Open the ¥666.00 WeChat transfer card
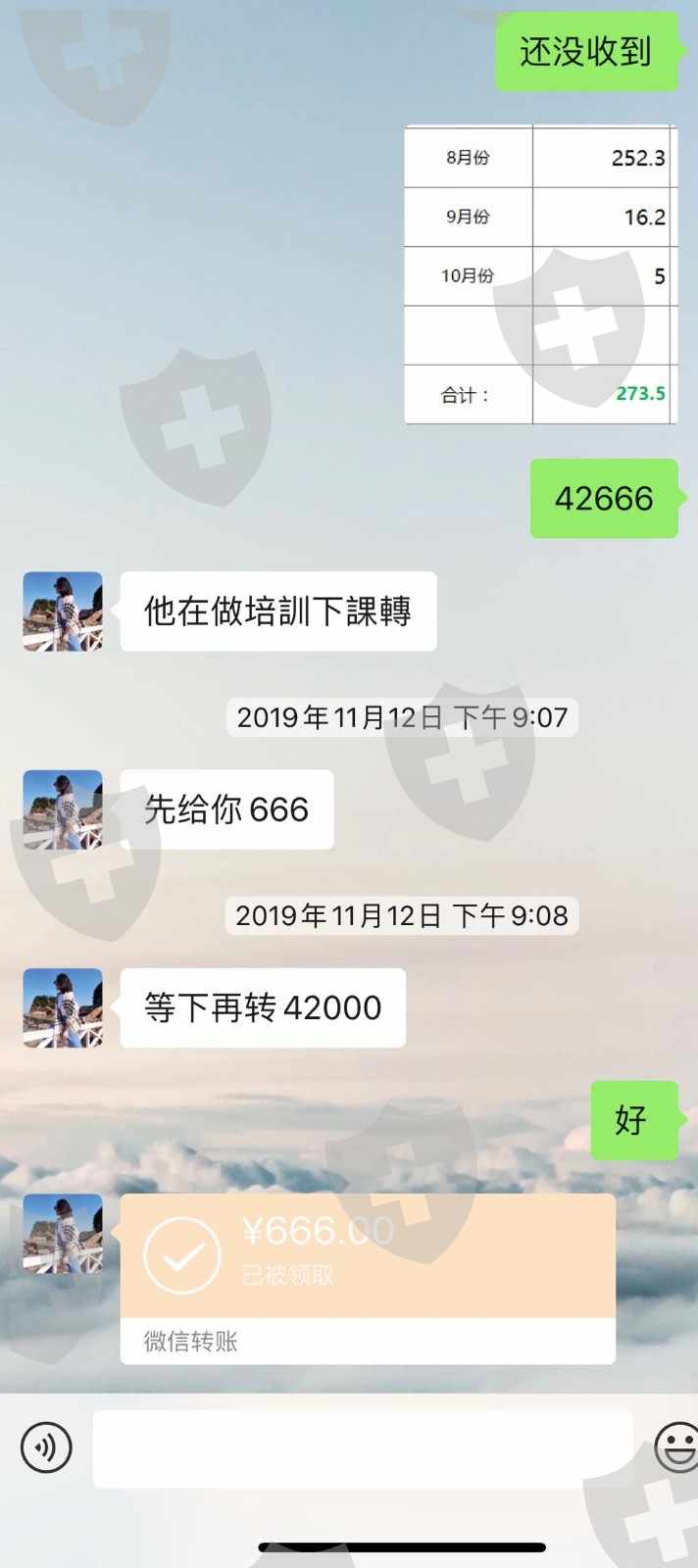 point(368,1279)
